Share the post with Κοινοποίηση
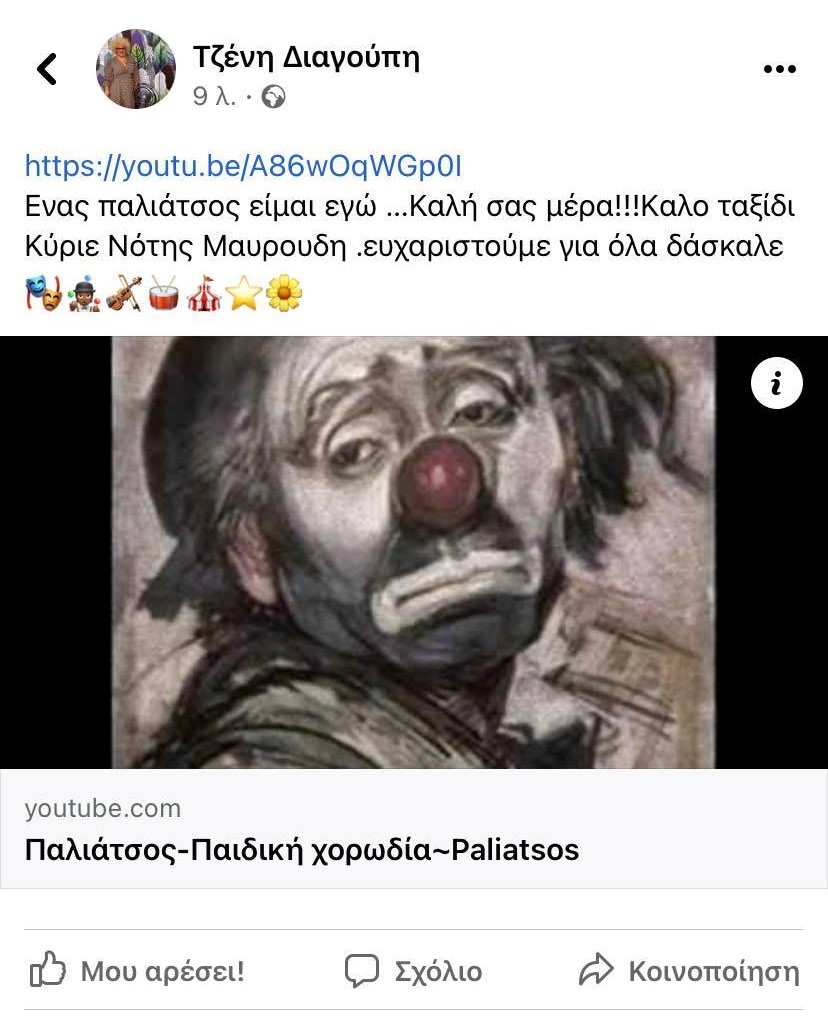The image size is (828, 1018). click(690, 971)
